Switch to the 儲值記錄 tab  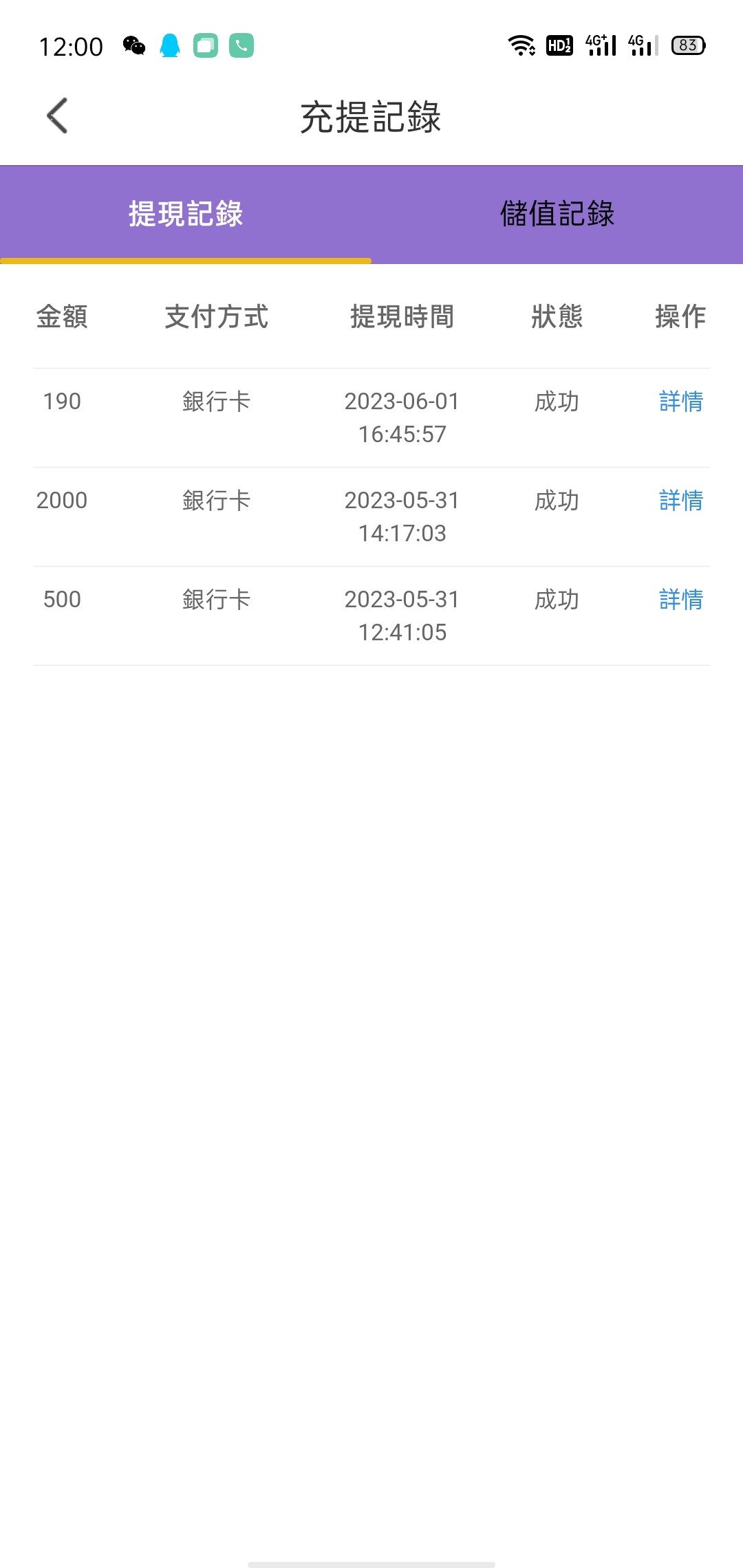coord(557,214)
